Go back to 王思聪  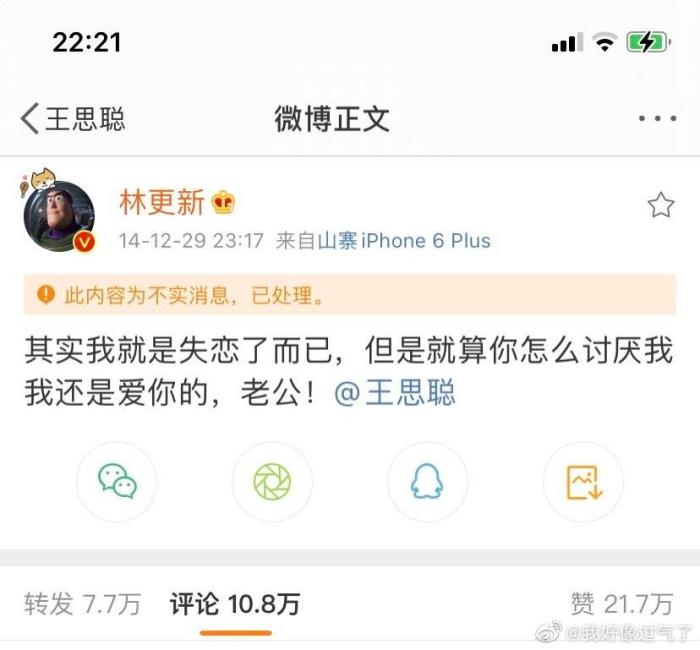tap(72, 119)
